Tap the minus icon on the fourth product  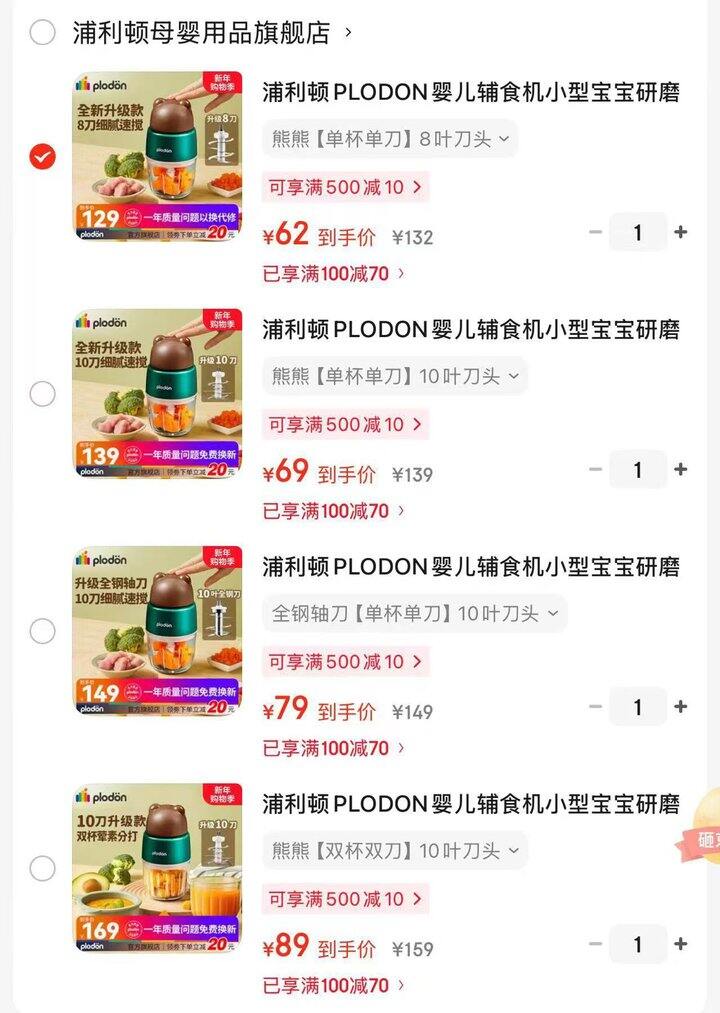(x=596, y=944)
